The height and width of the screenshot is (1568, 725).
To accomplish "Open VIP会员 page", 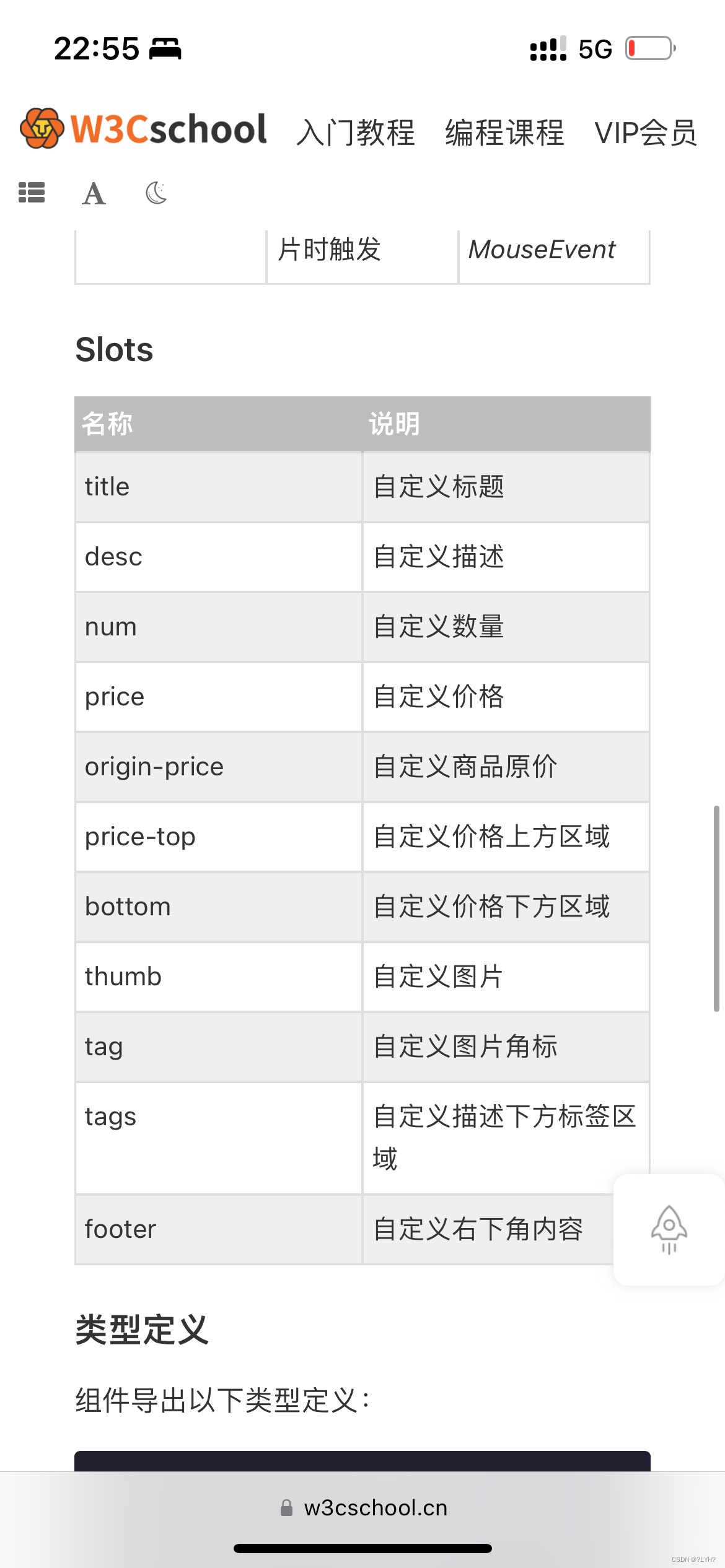I will click(x=646, y=133).
